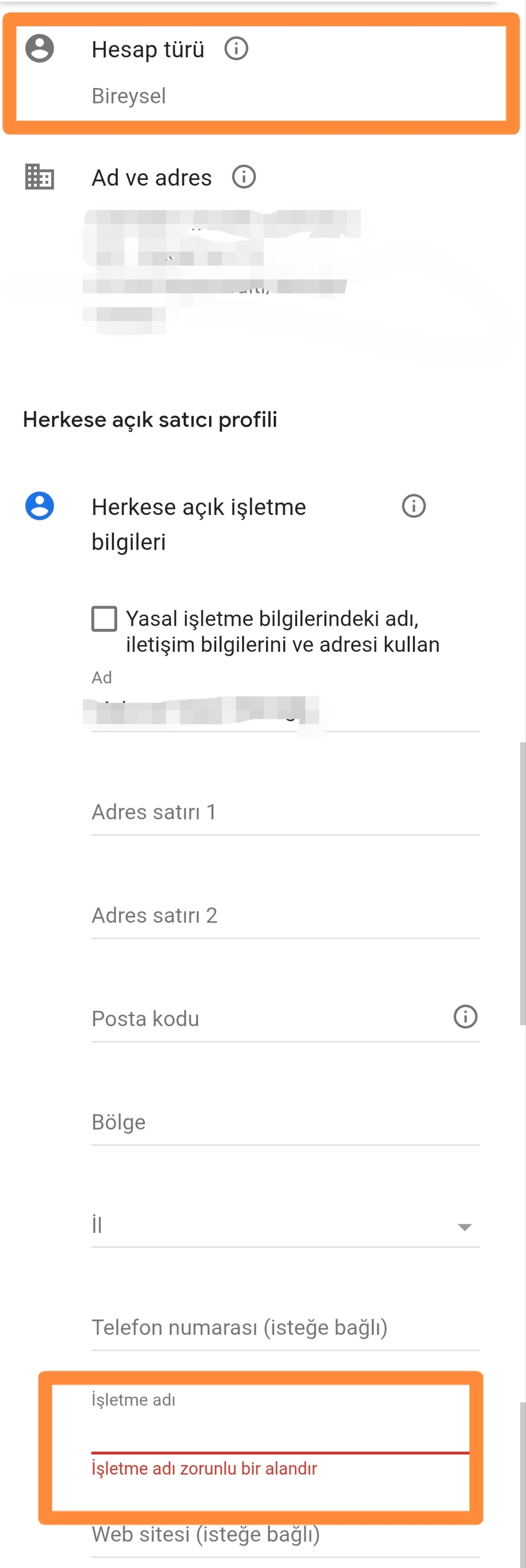Check the Yasal işletme bilgilerindeki adı checkbox

click(x=104, y=618)
